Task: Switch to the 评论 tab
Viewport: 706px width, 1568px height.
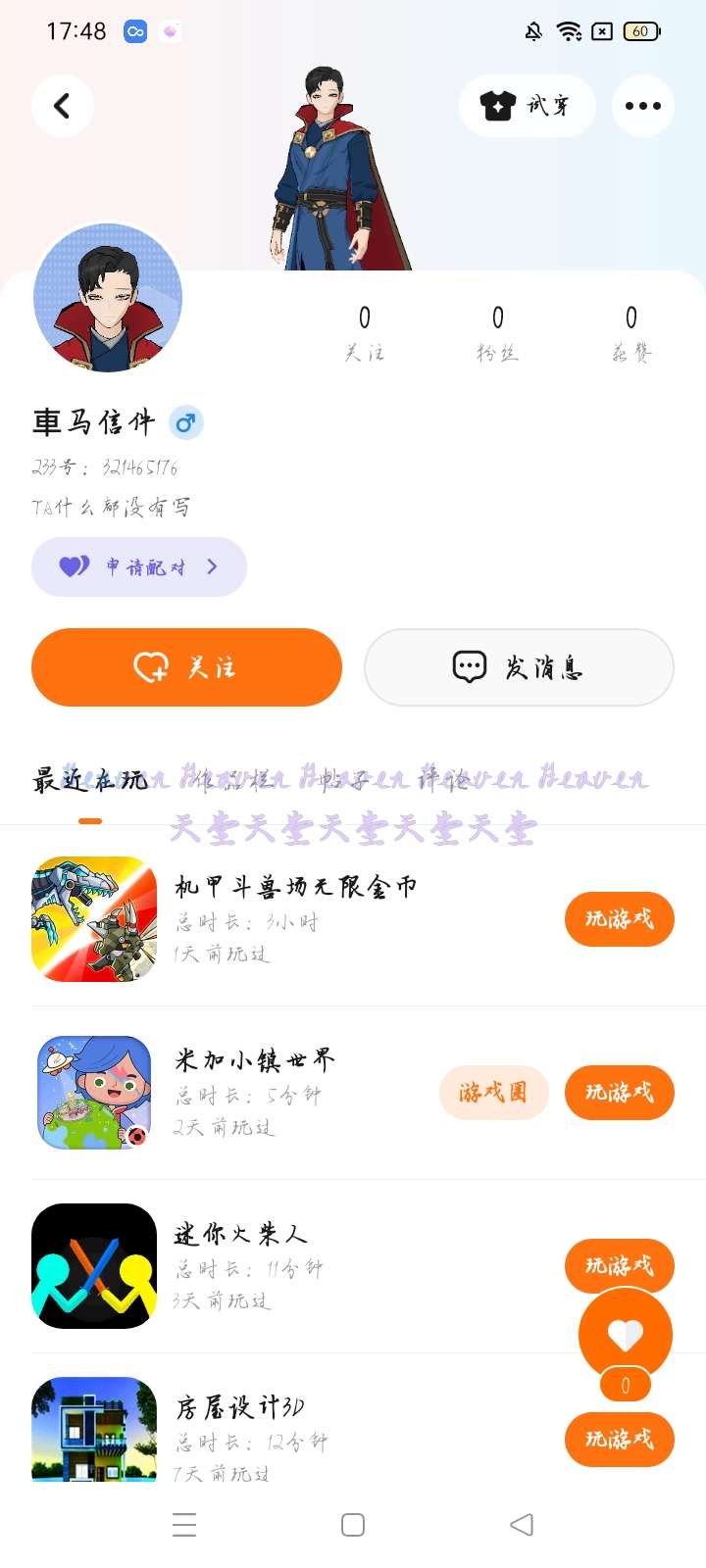Action: pos(444,780)
